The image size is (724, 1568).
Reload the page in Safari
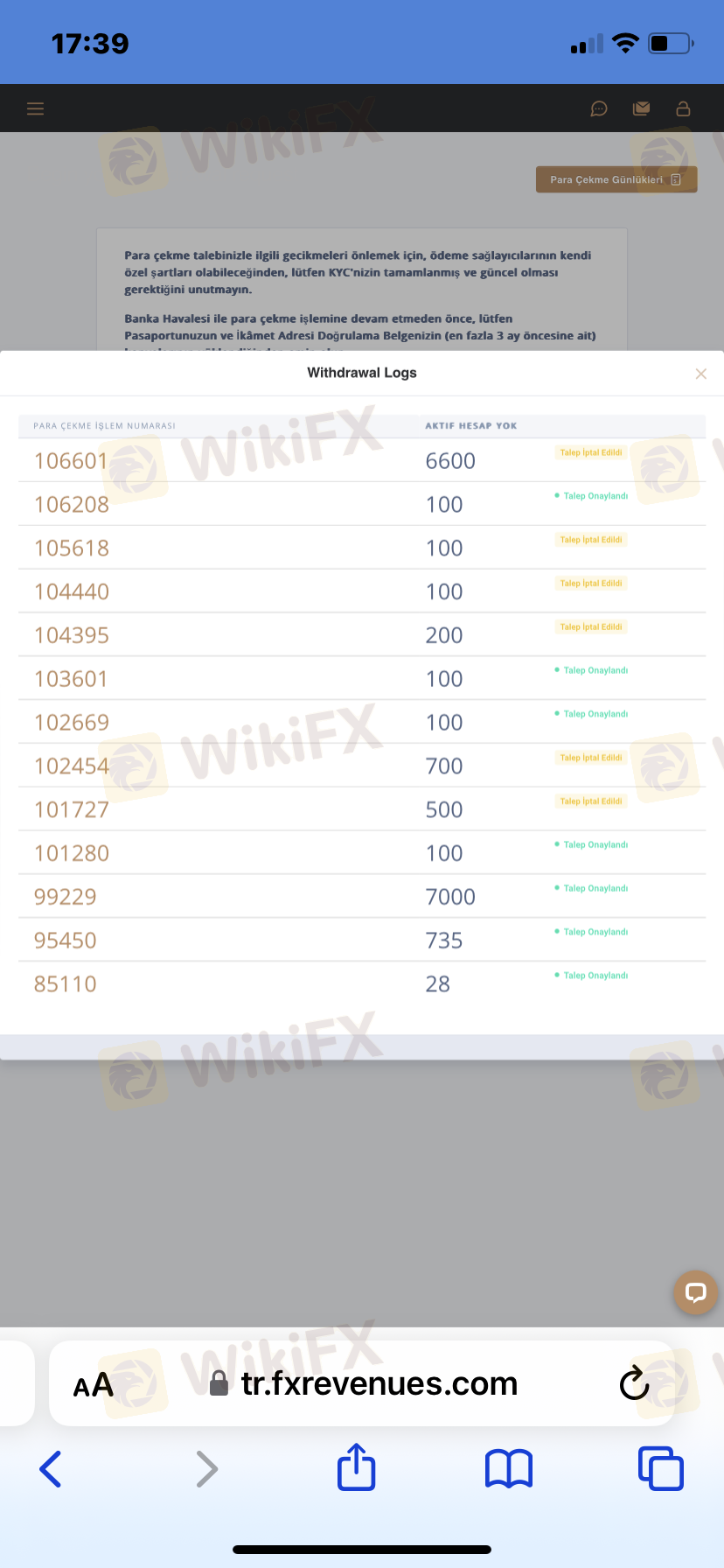[634, 1383]
